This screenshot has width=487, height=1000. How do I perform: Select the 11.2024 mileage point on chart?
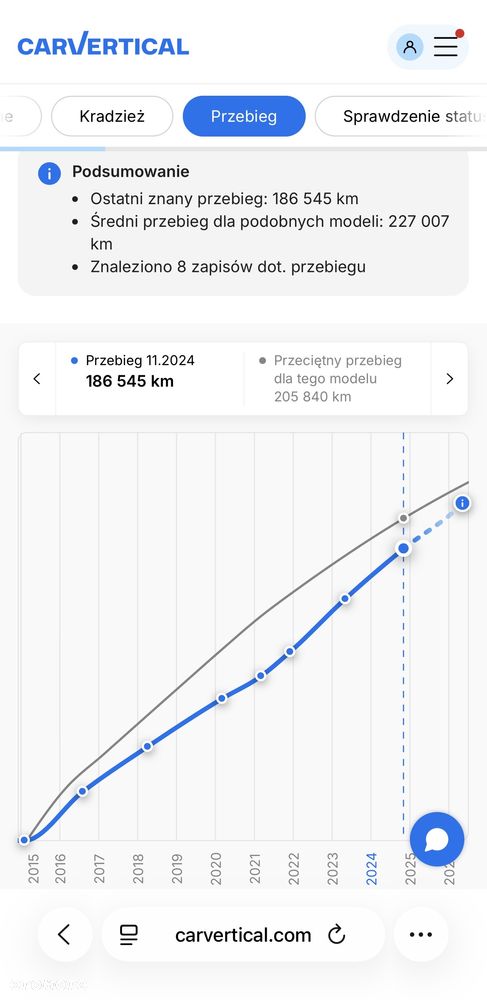[x=403, y=548]
